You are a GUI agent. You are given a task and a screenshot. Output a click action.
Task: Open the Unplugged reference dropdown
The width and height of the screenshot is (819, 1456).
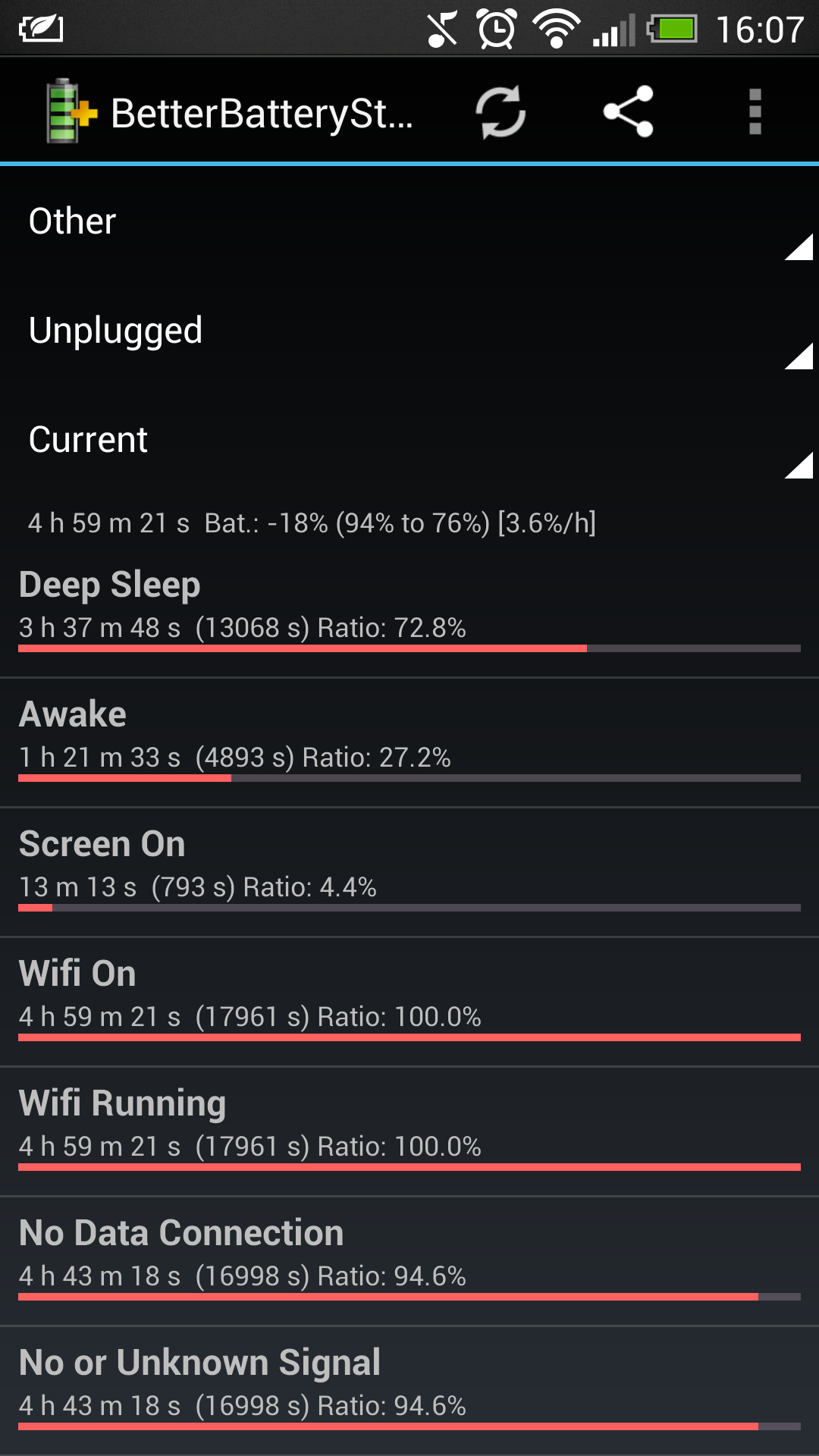tap(409, 330)
